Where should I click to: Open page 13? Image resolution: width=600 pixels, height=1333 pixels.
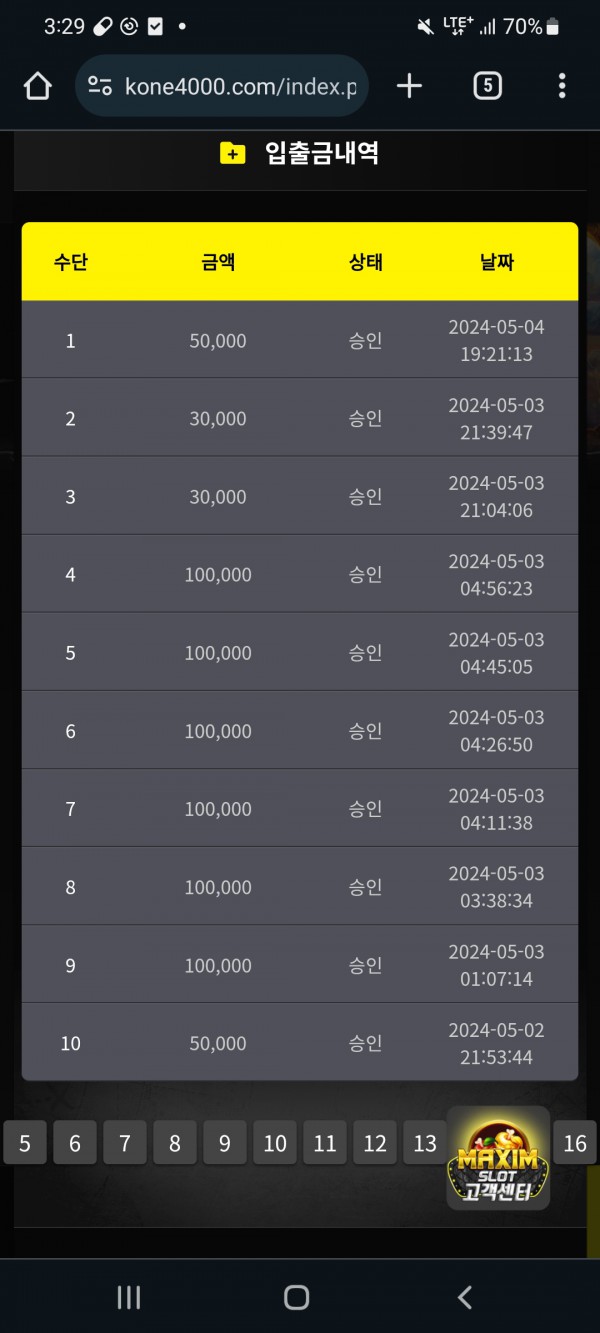click(424, 1143)
